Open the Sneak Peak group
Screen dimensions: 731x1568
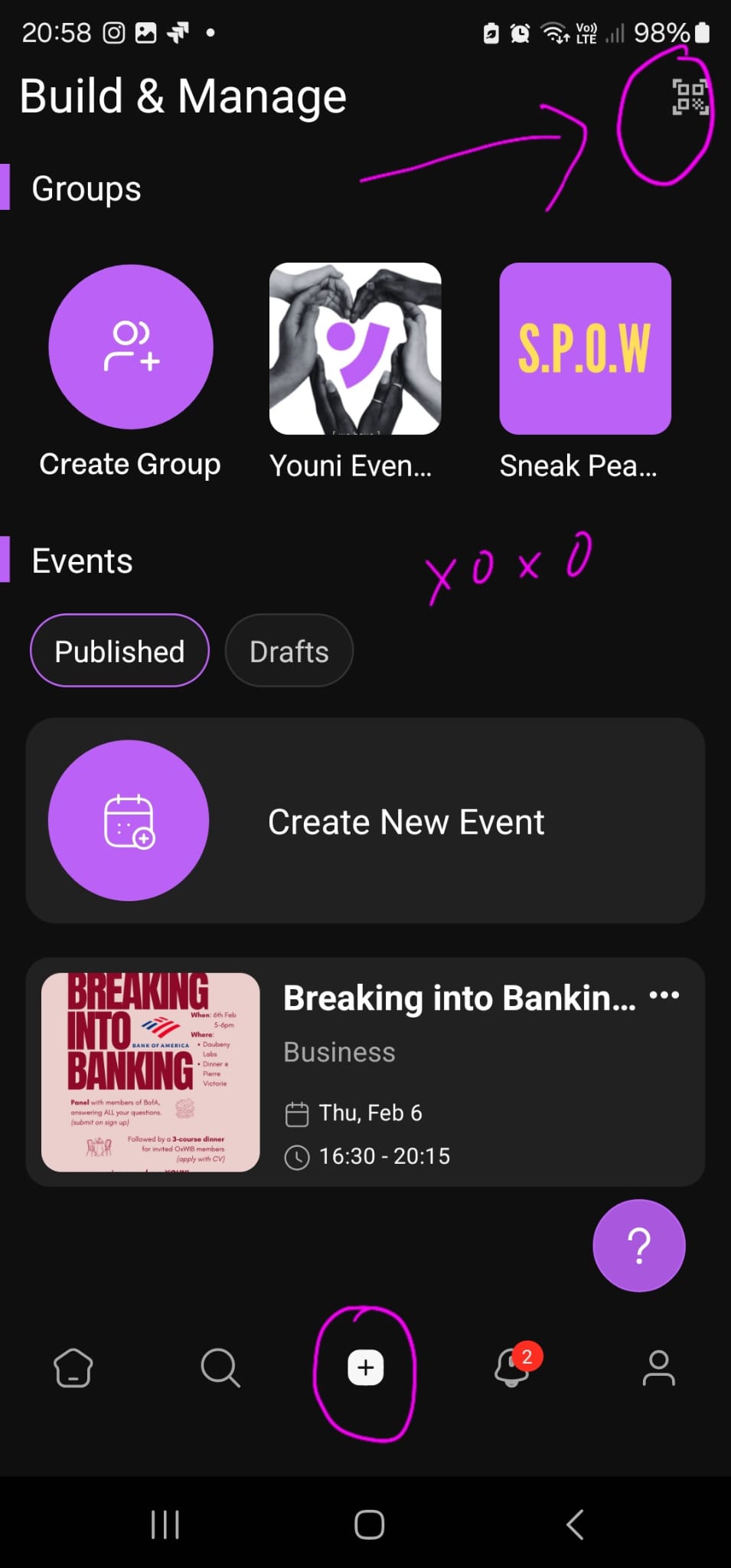point(585,349)
